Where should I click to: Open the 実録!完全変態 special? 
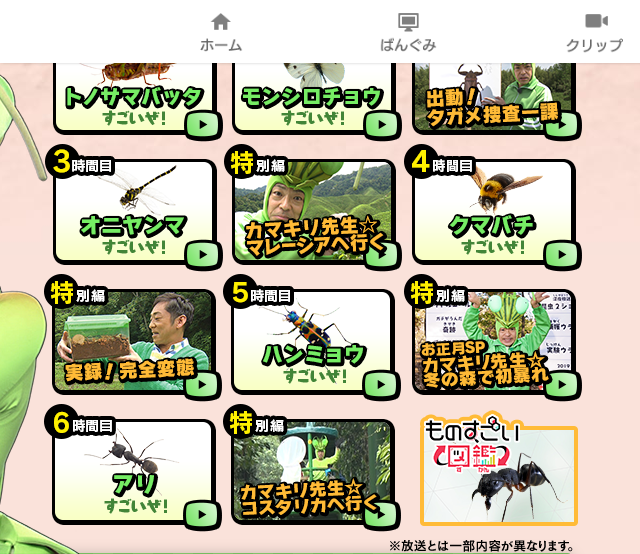coord(134,342)
